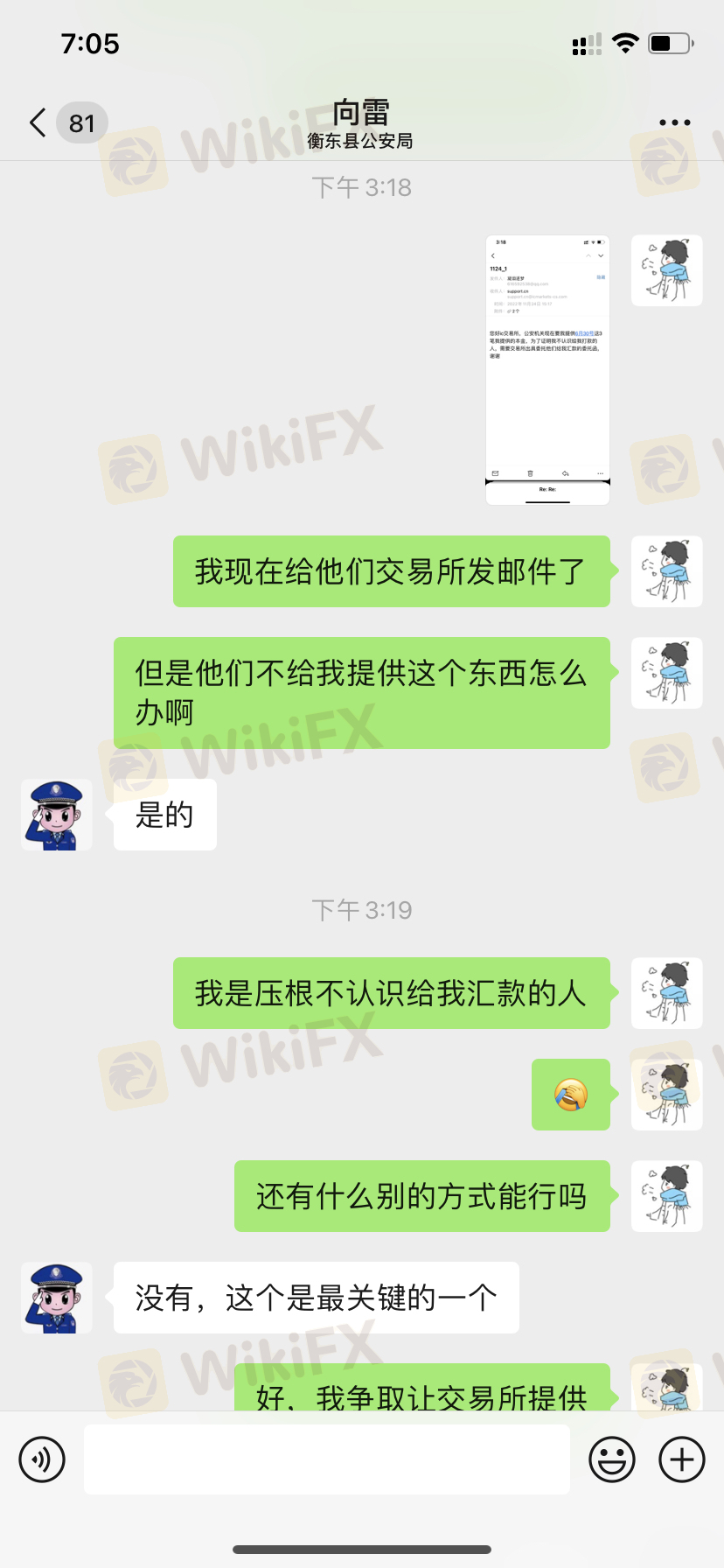
Task: Open the email screenshot image
Action: pyautogui.click(x=547, y=369)
